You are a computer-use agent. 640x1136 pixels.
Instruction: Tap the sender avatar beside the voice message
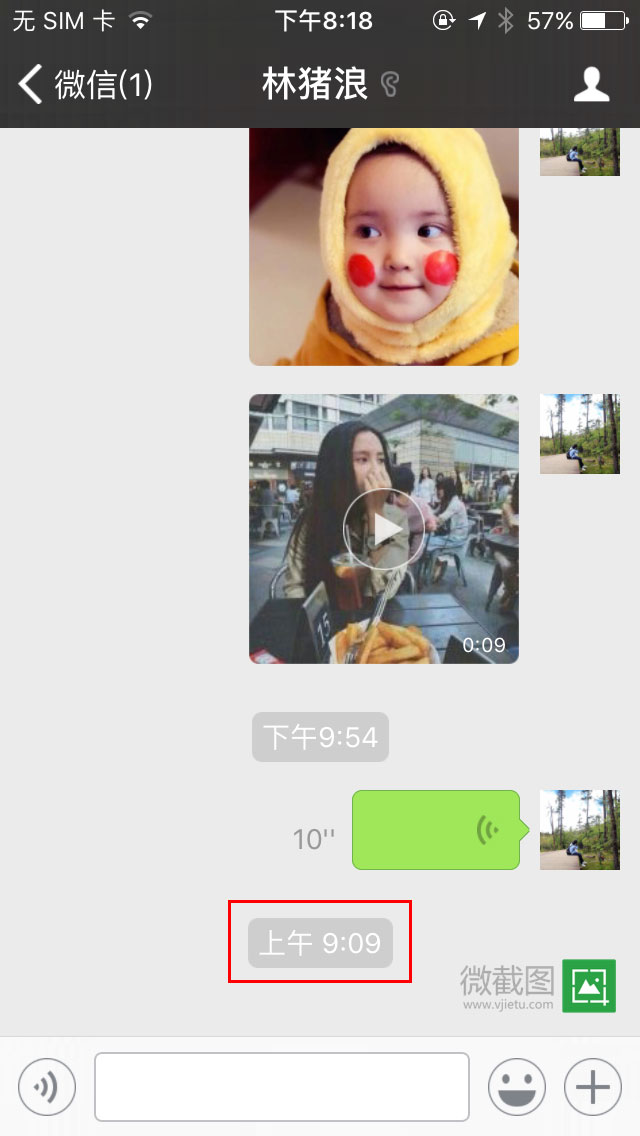point(580,830)
